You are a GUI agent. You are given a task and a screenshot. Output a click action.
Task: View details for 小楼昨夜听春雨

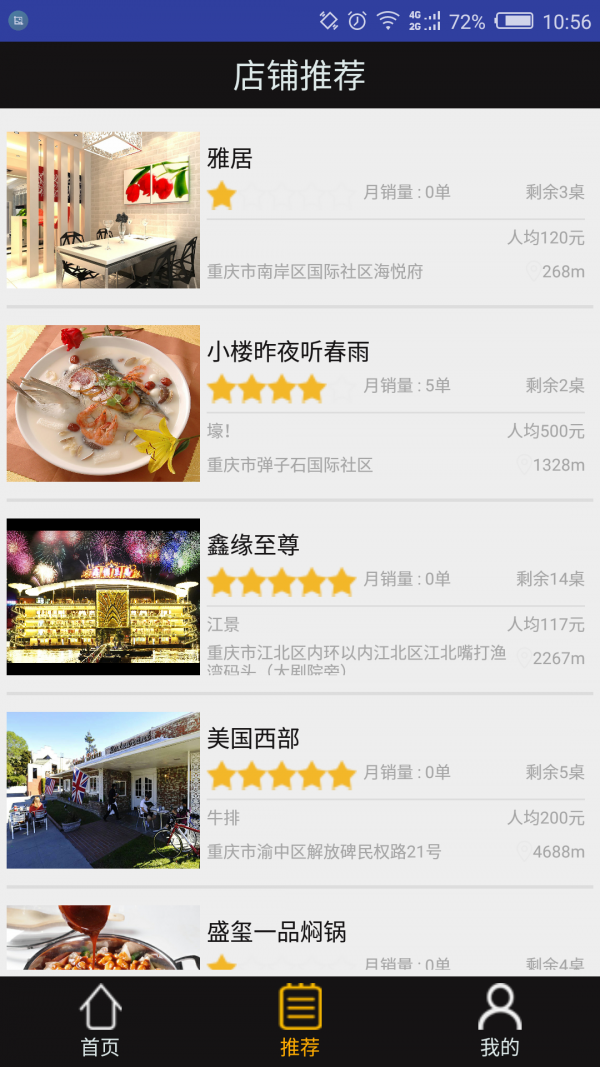[x=300, y=403]
